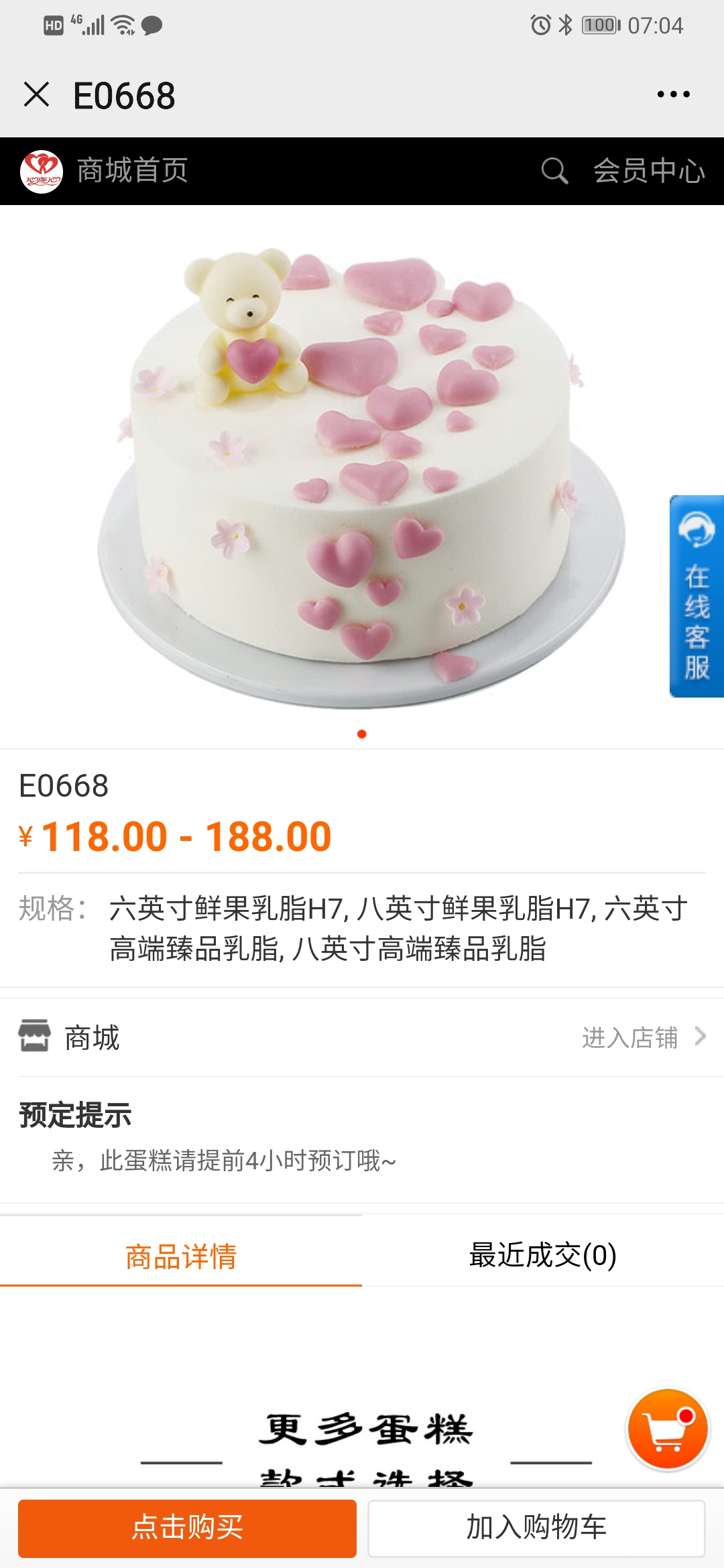Enter the shop via 进入店铺
The image size is (724, 1568).
(x=642, y=1037)
